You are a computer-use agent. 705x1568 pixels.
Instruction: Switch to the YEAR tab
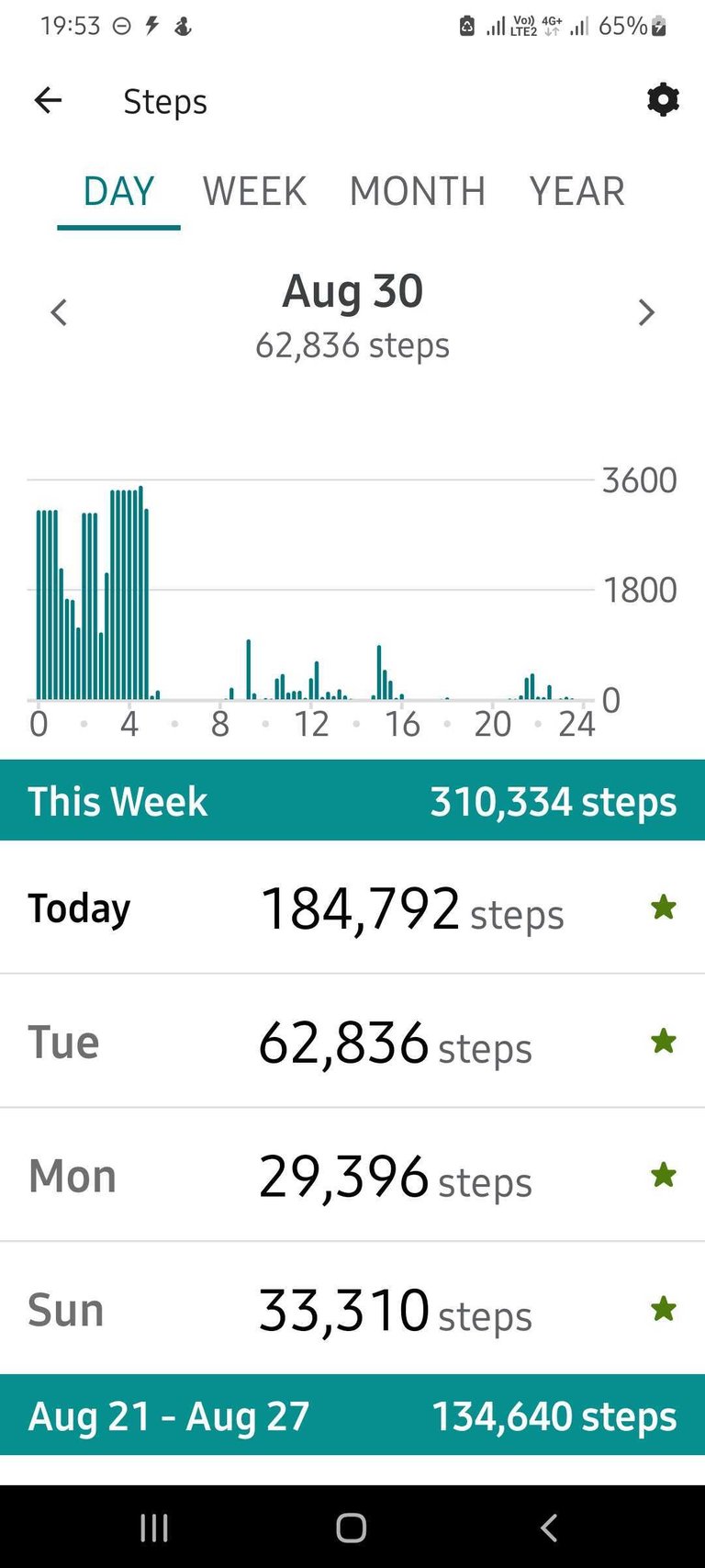[576, 192]
